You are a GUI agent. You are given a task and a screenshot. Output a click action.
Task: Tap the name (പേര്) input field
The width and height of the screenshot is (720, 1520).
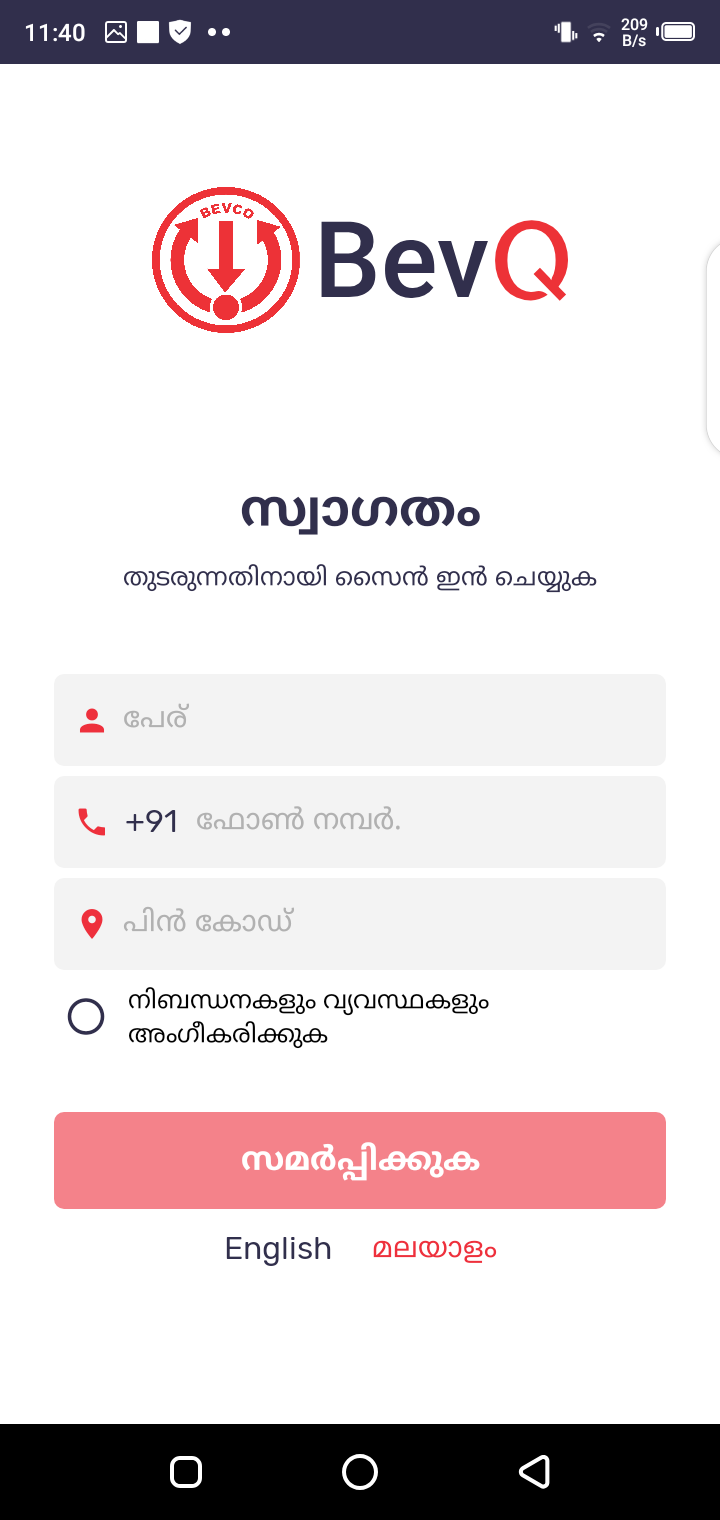point(380,720)
